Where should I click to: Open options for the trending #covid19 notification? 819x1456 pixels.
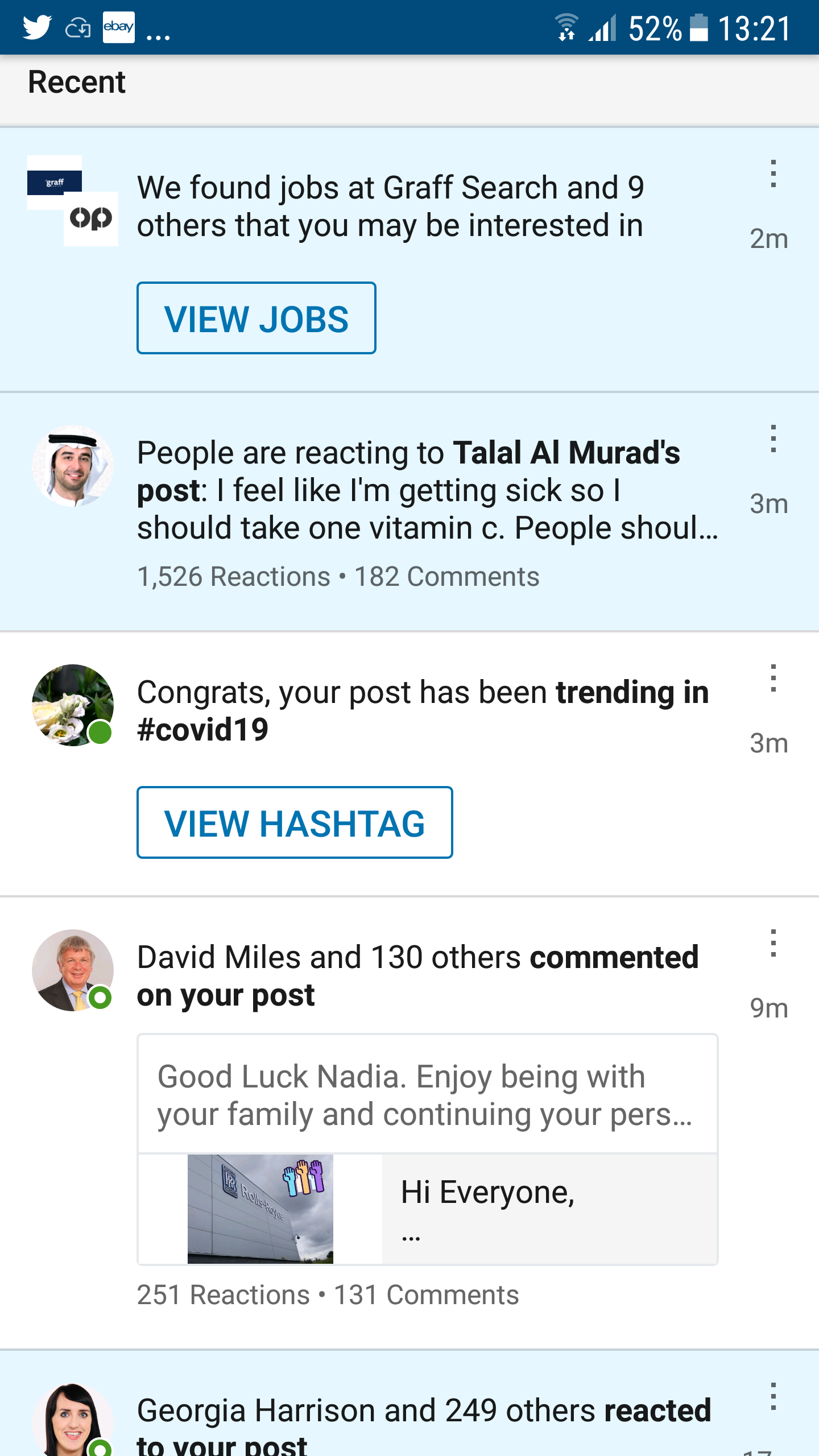coord(773,678)
